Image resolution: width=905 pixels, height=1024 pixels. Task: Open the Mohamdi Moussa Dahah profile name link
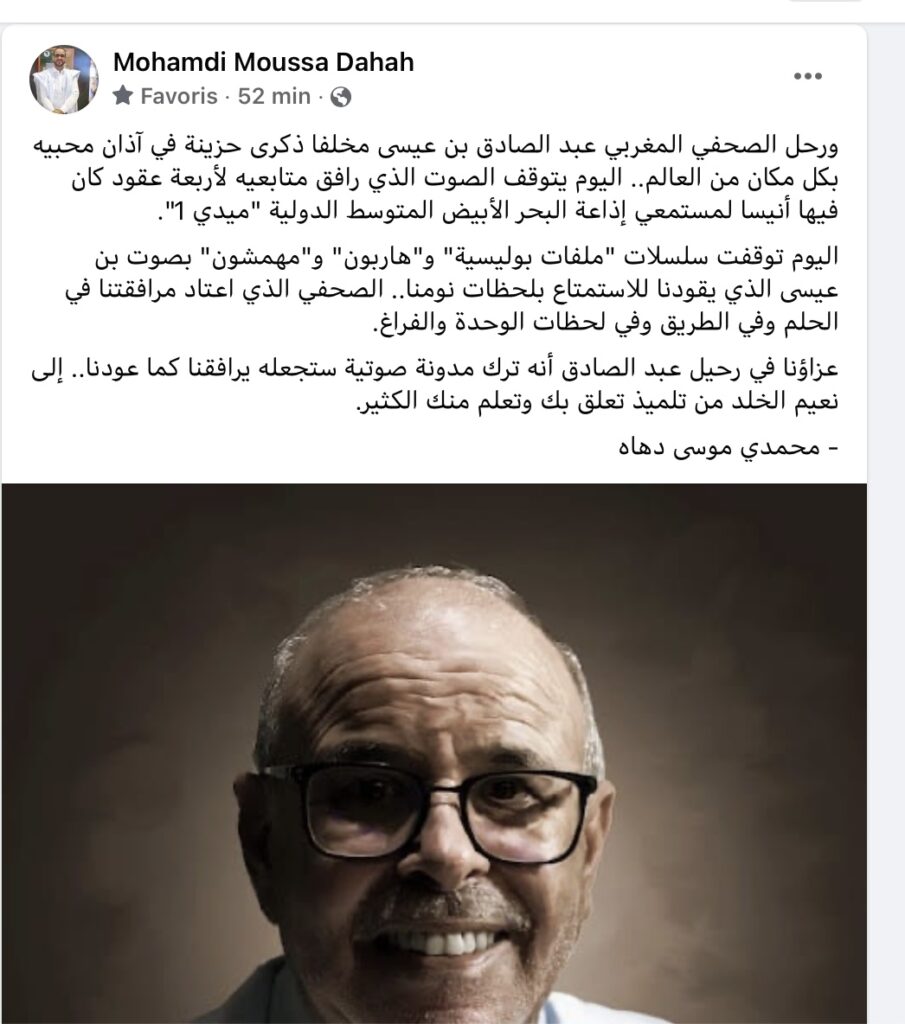(263, 62)
